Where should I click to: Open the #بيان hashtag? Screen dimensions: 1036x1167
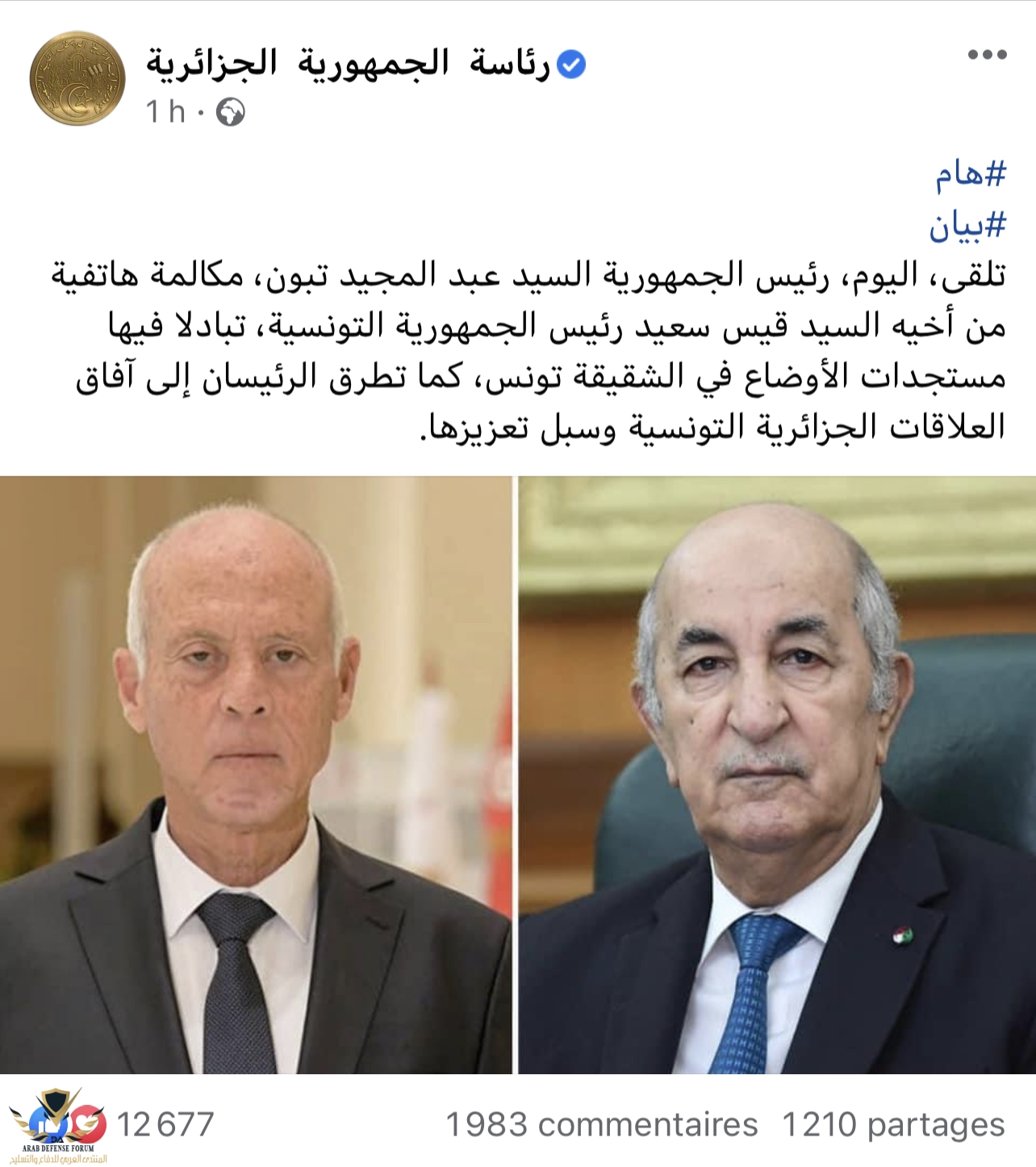point(967,226)
